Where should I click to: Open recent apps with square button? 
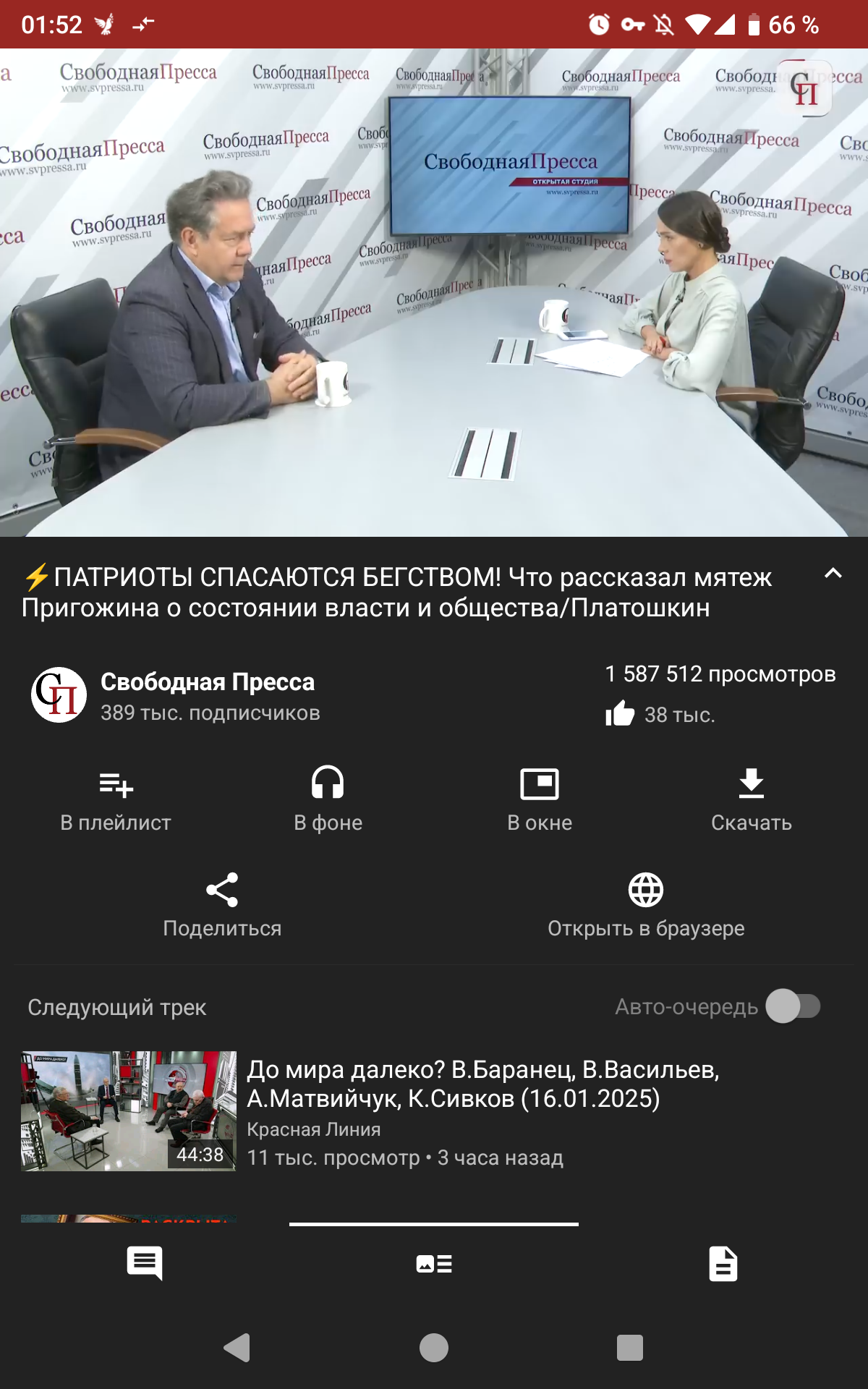click(x=630, y=1348)
